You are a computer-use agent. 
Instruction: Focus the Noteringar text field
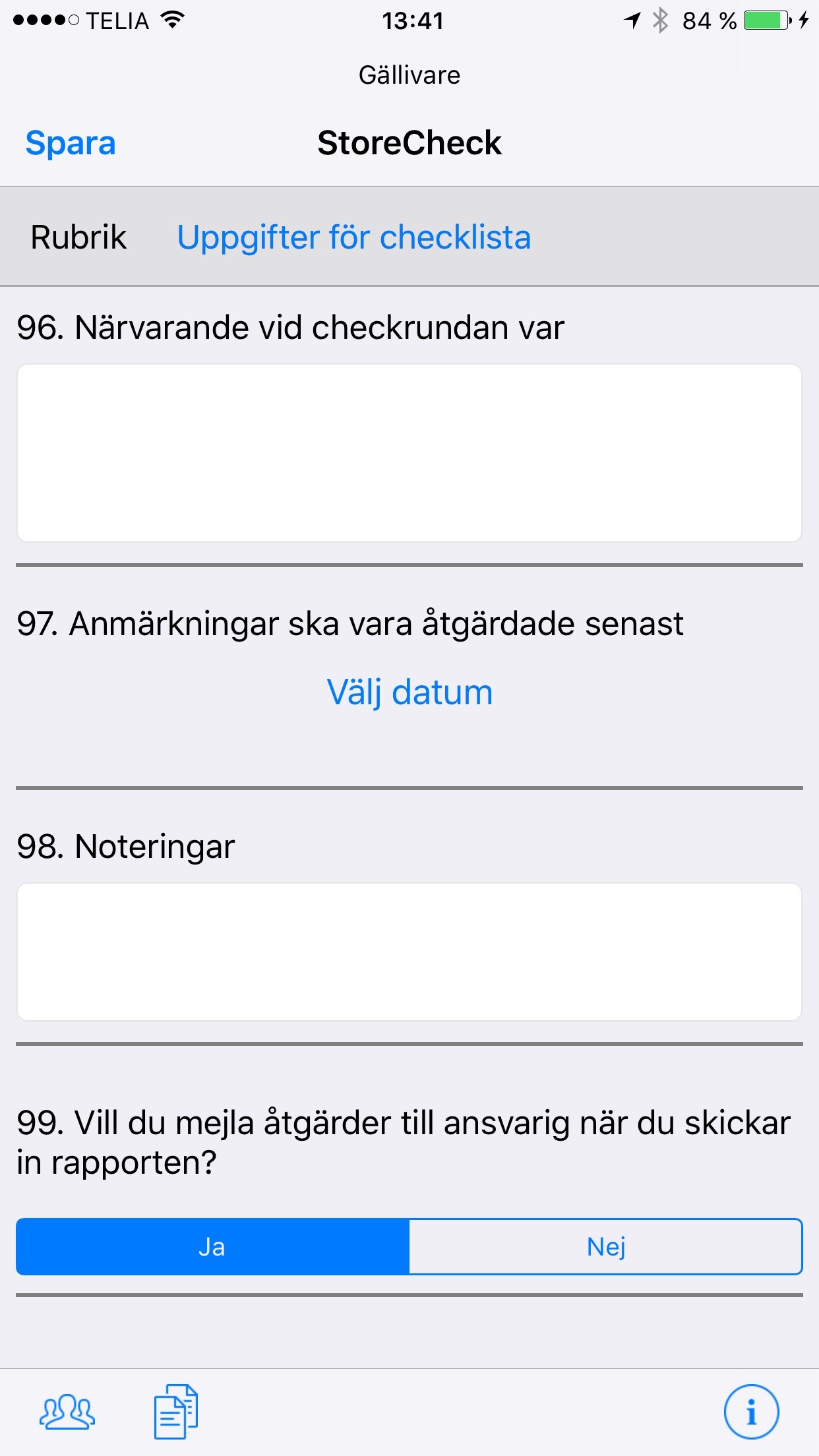tap(409, 952)
